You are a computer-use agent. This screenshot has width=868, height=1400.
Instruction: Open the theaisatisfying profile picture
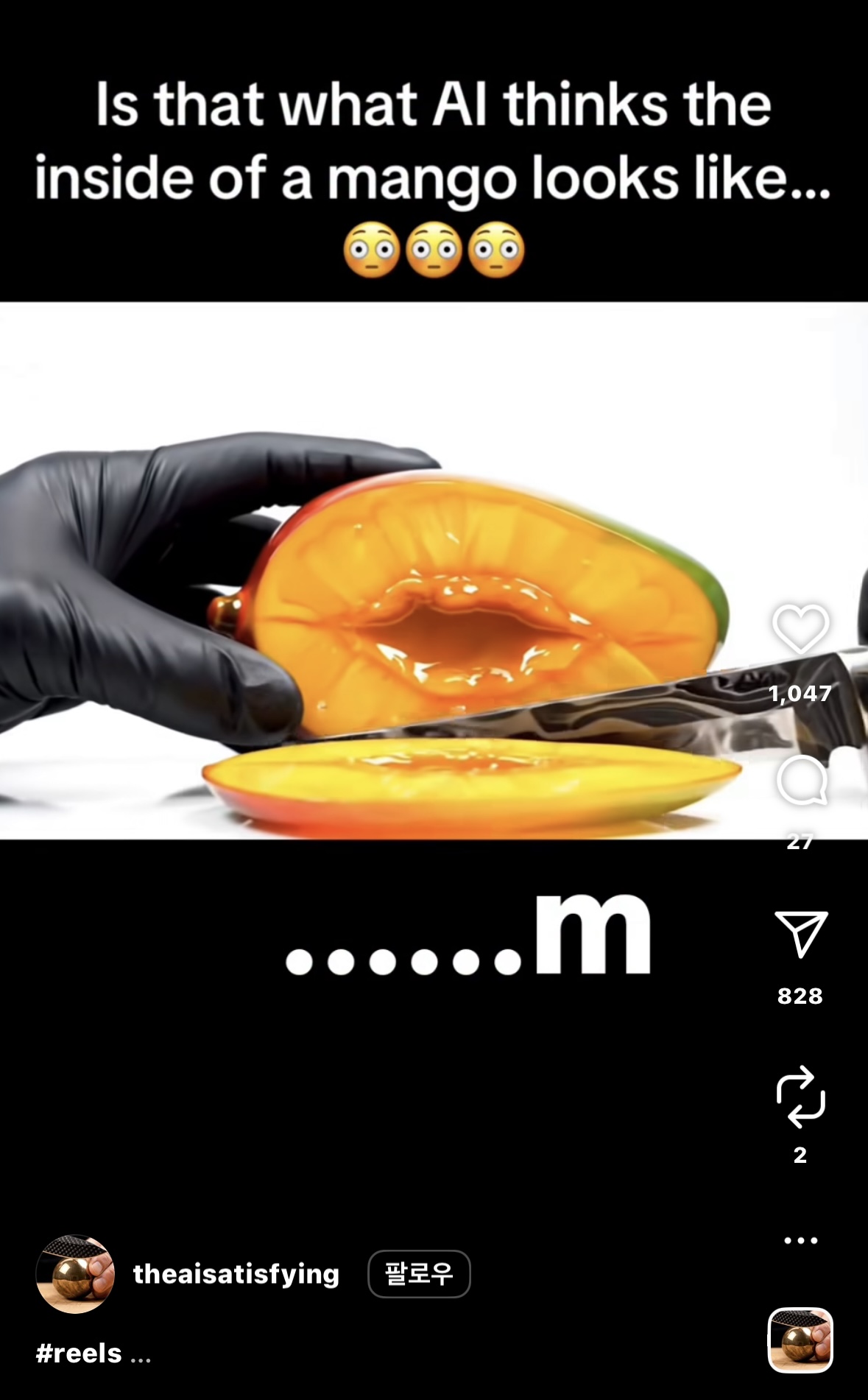(75, 1274)
